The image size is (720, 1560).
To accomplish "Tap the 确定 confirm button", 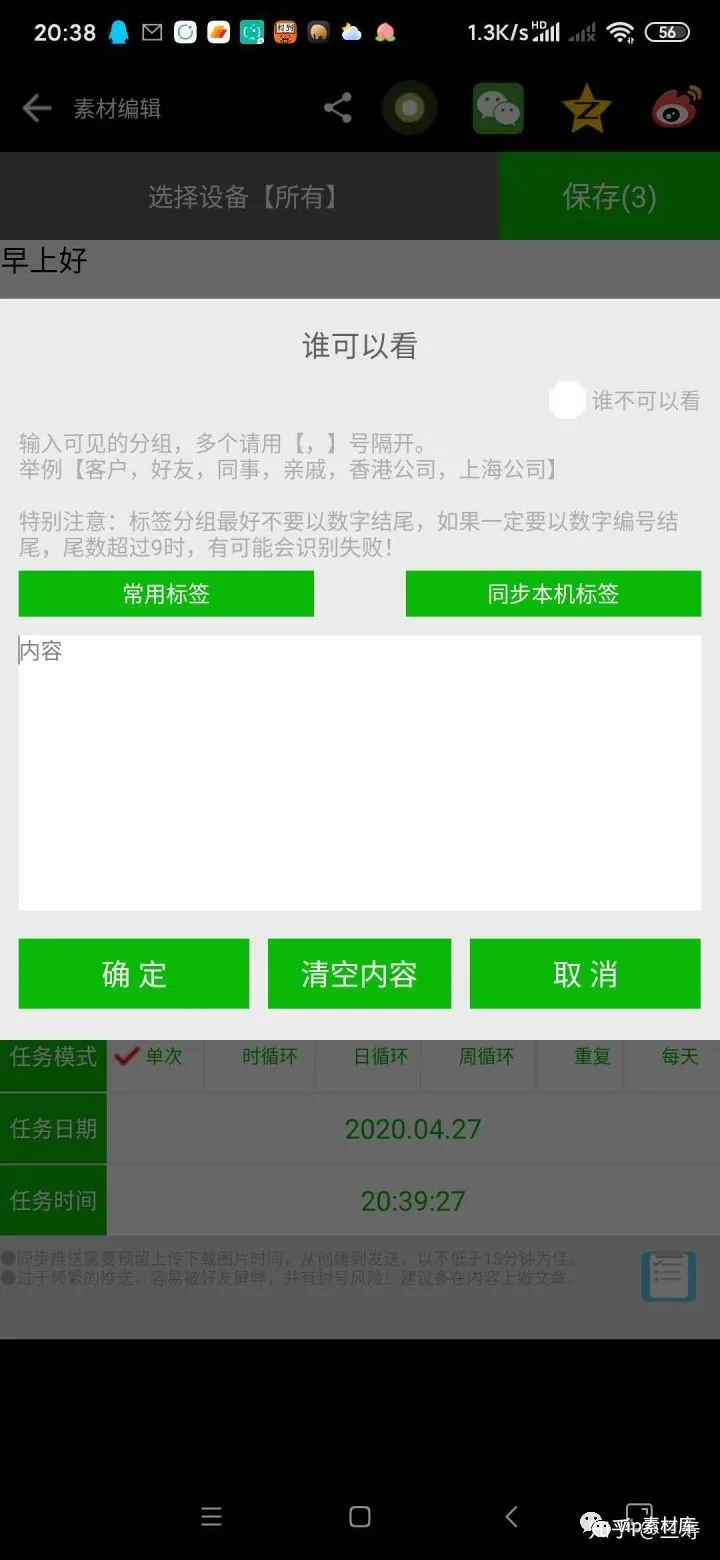I will (133, 973).
